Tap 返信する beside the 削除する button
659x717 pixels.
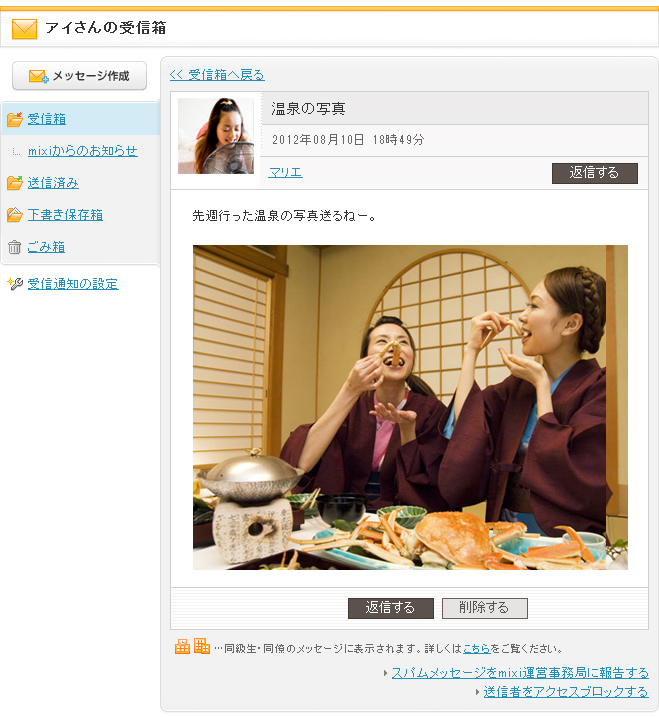(x=390, y=608)
